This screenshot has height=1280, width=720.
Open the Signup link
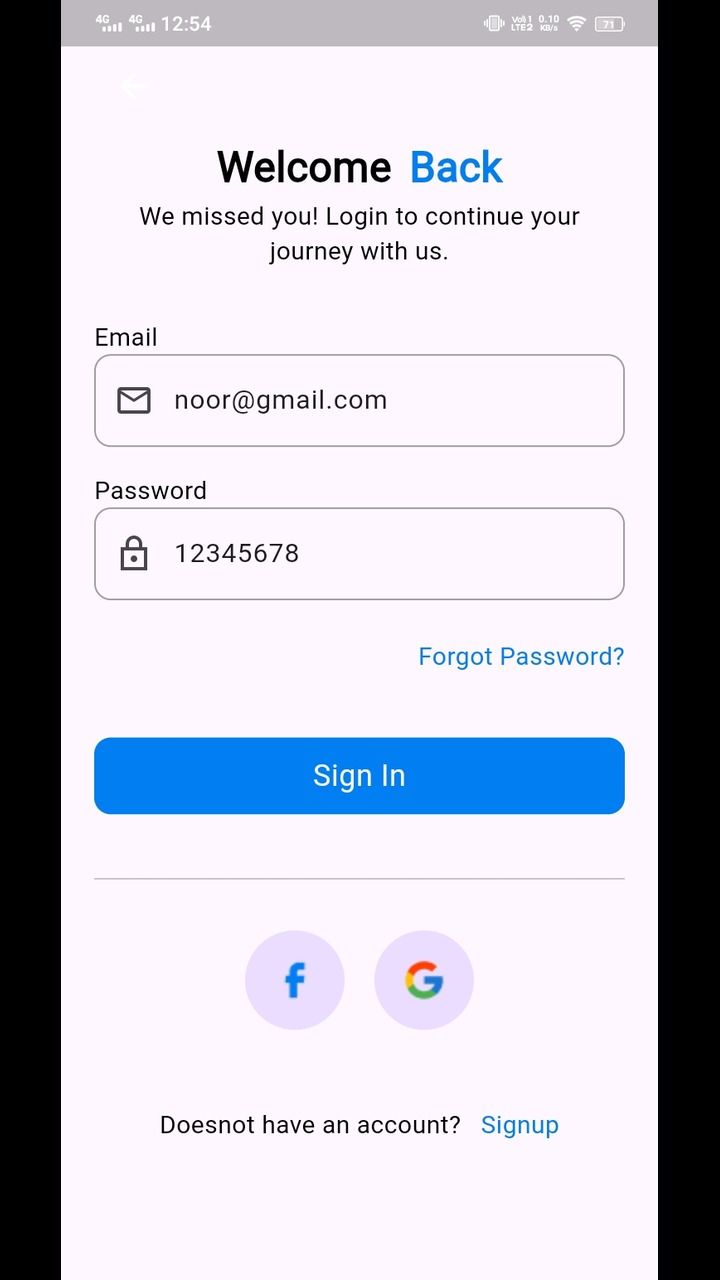520,1125
